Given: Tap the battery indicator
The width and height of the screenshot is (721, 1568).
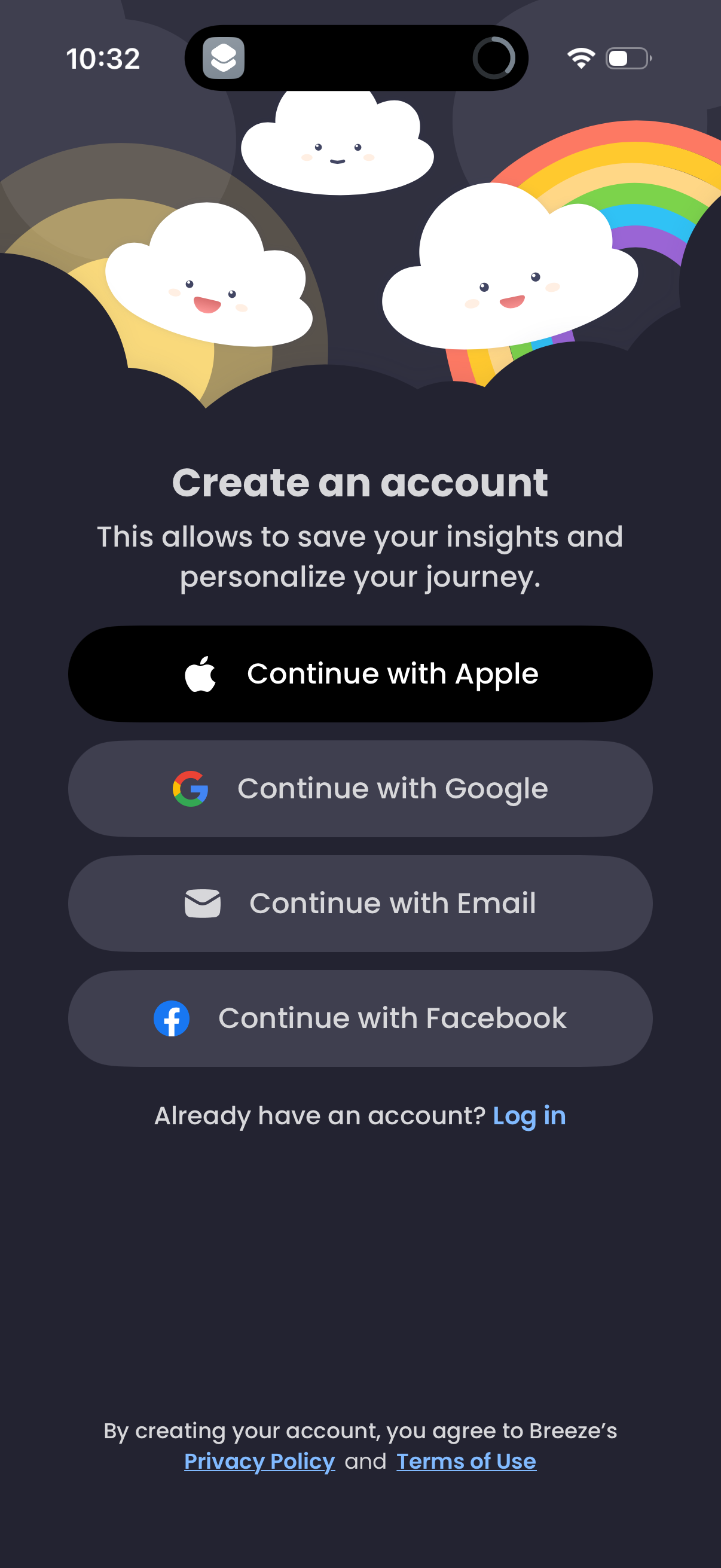Looking at the screenshot, I should (628, 58).
